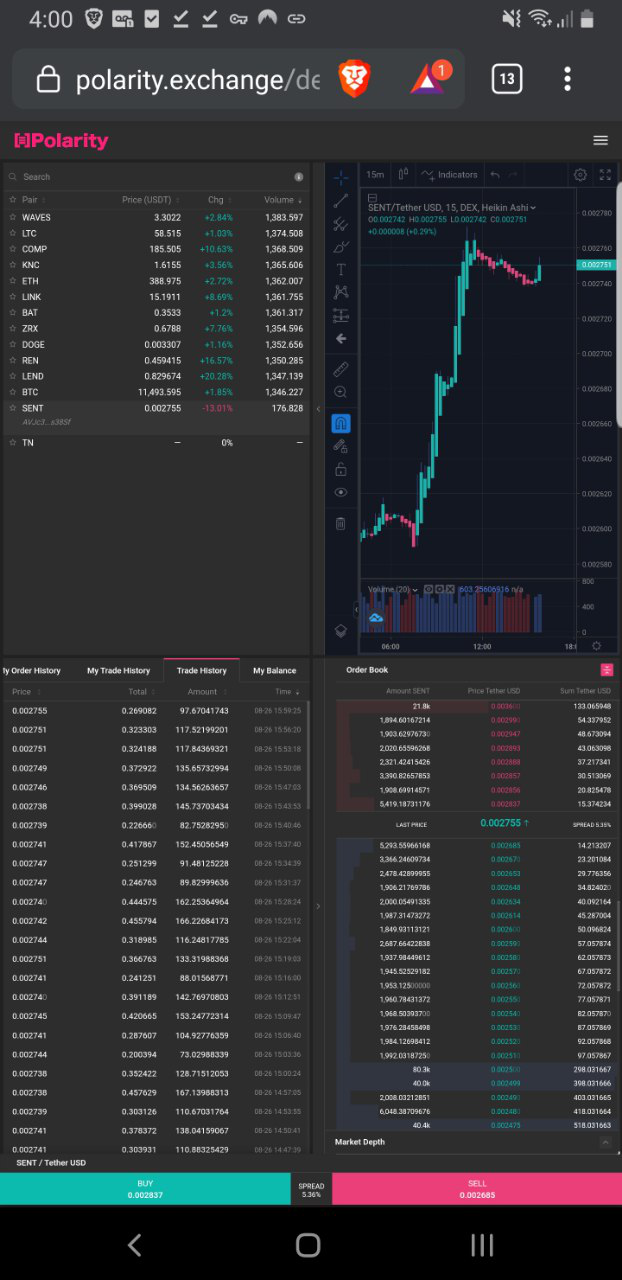This screenshot has height=1280, width=622.
Task: Select the BTC pair row
Action: click(150, 392)
